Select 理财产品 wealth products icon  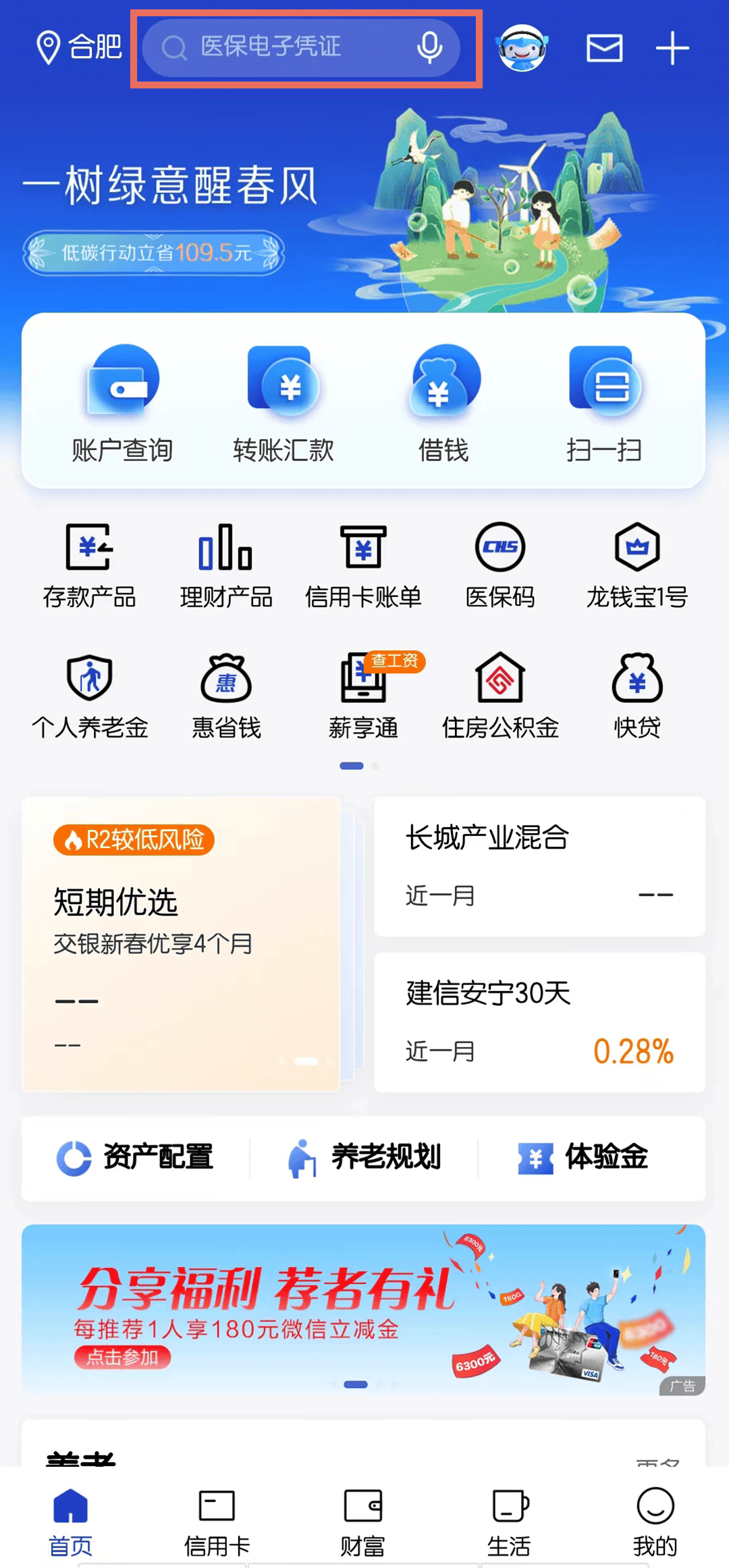pyautogui.click(x=226, y=567)
